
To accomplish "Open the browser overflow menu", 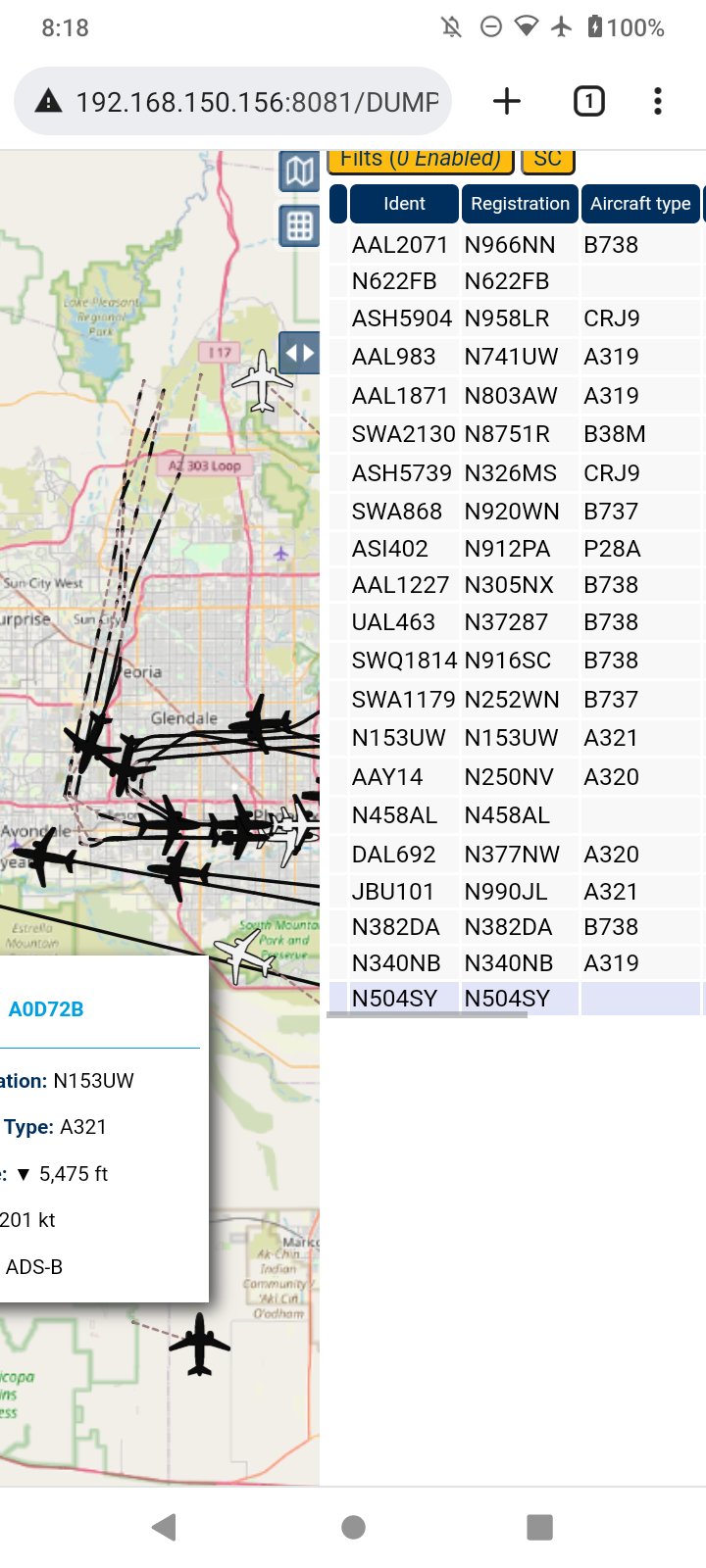I will 658,101.
